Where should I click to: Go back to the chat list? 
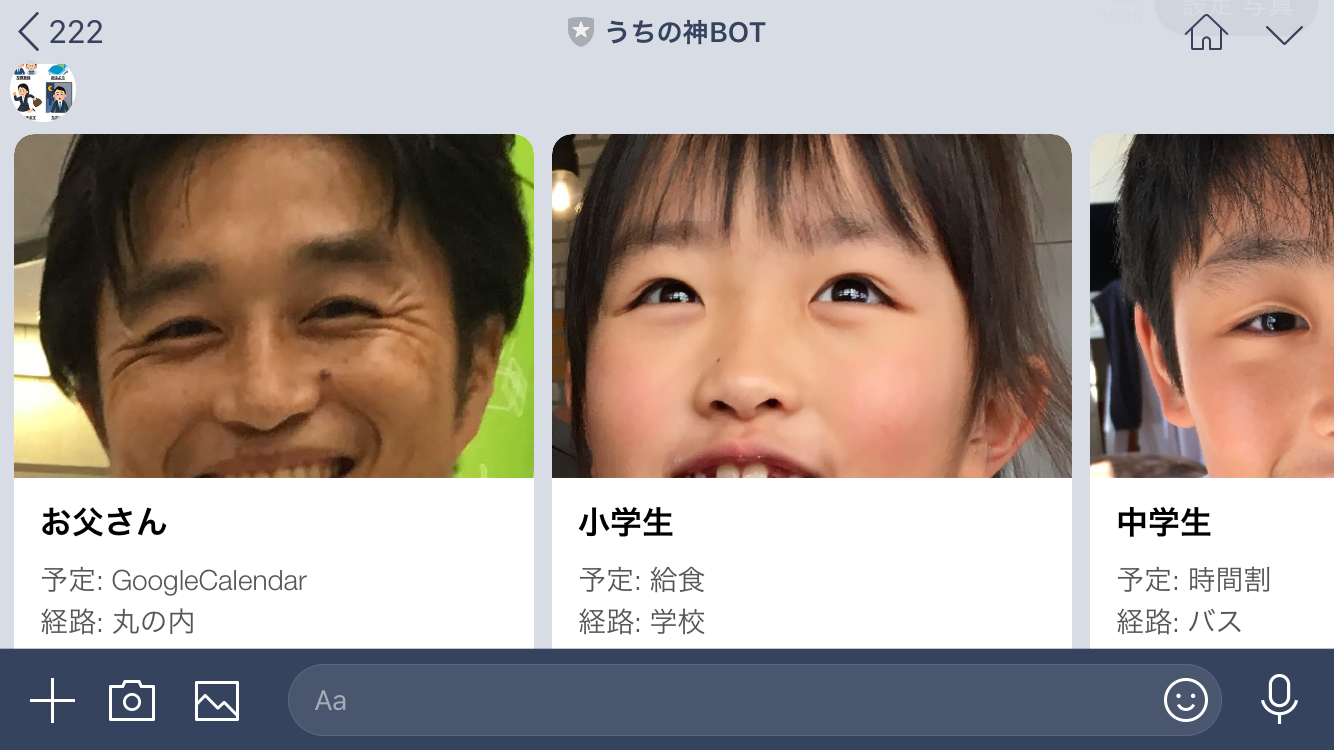click(x=60, y=32)
